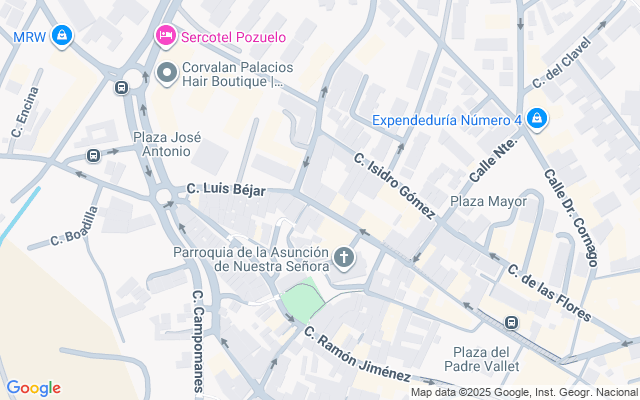The width and height of the screenshot is (640, 400).
Task: Select the MRW shop marker
Action: 62,36
